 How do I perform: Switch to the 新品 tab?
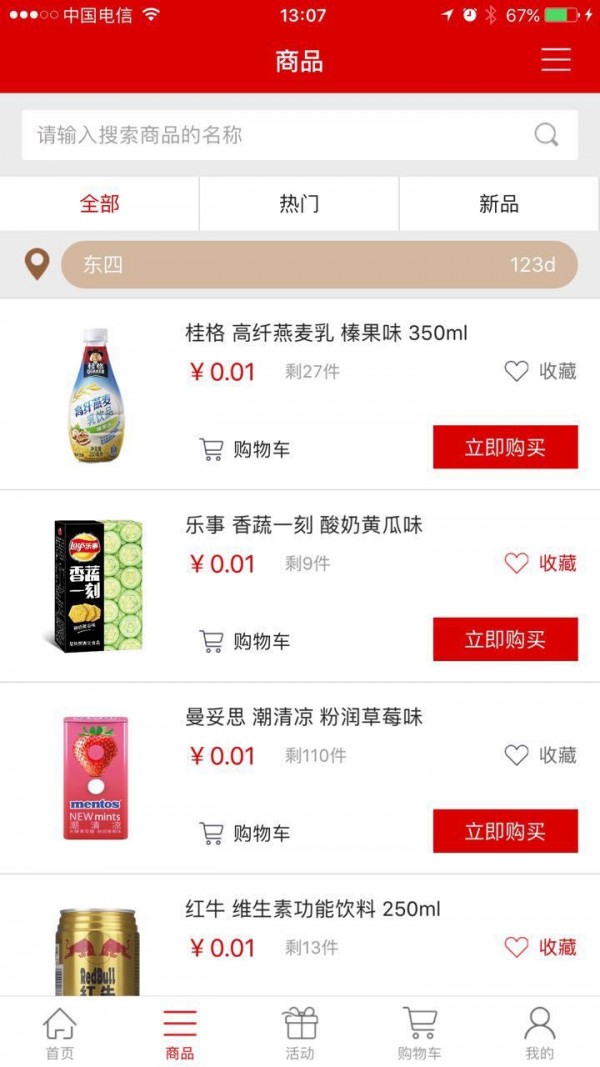point(499,204)
